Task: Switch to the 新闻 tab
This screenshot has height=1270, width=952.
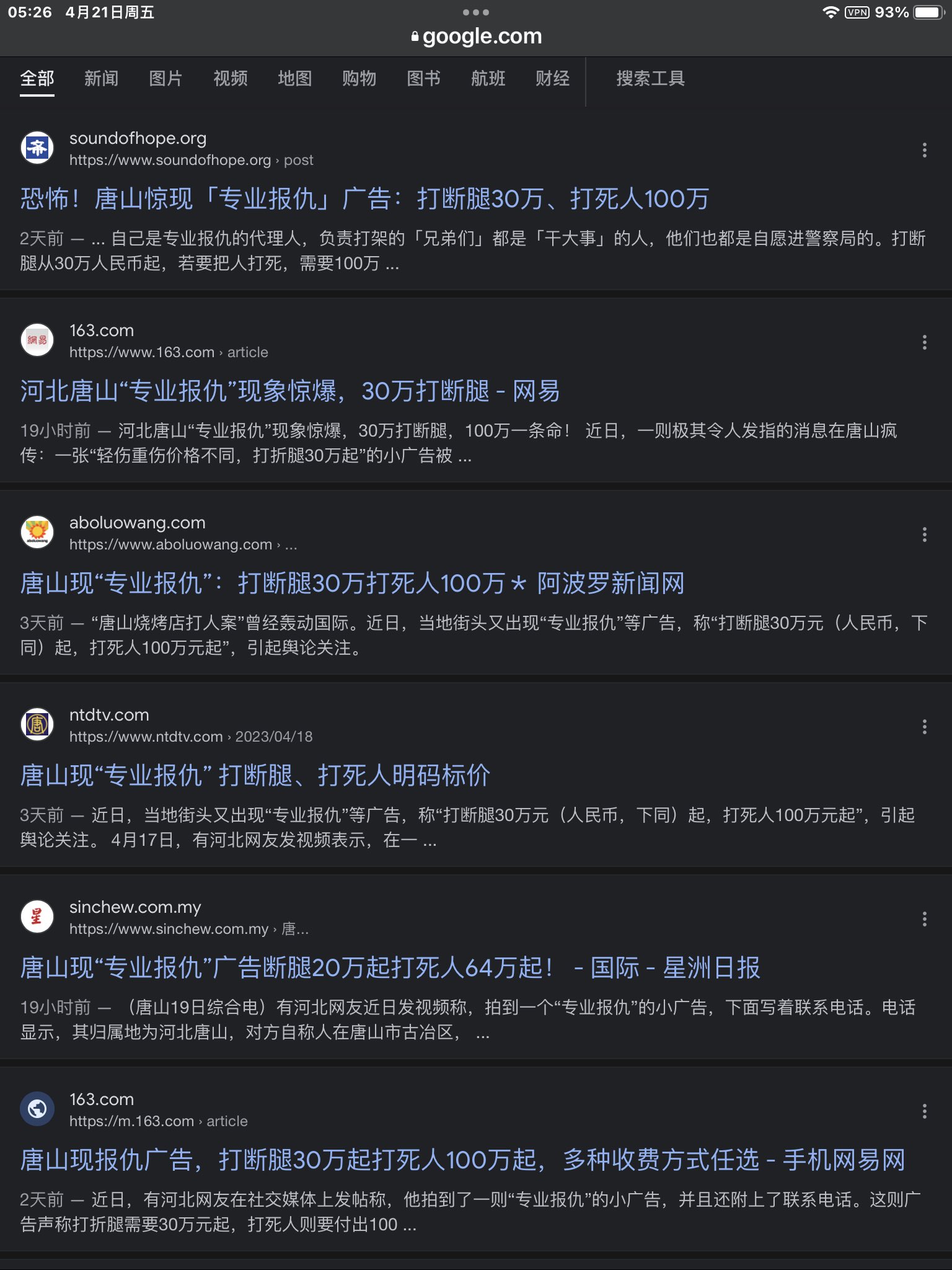Action: (101, 79)
